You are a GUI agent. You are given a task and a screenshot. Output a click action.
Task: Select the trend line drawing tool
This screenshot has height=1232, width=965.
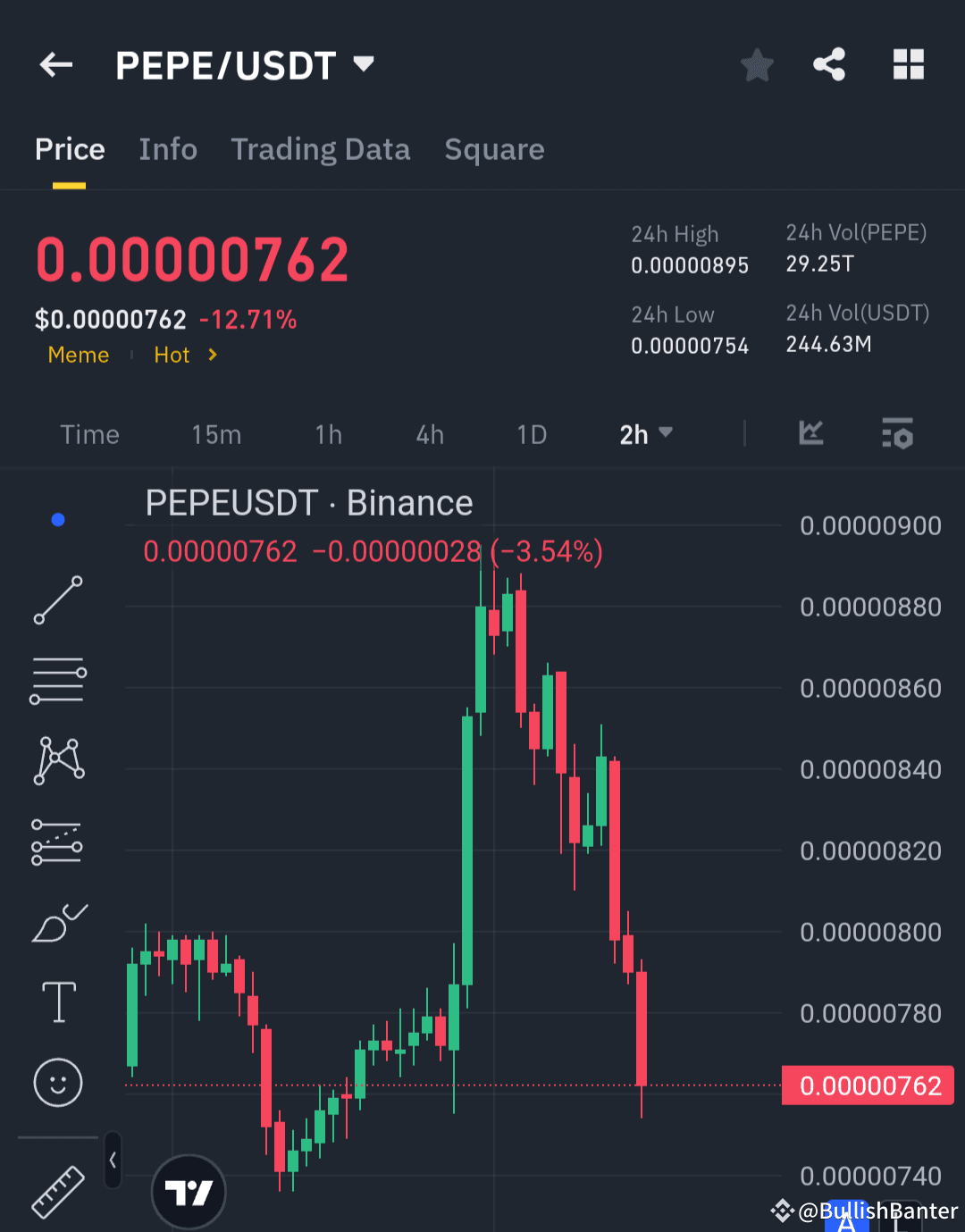click(x=57, y=599)
